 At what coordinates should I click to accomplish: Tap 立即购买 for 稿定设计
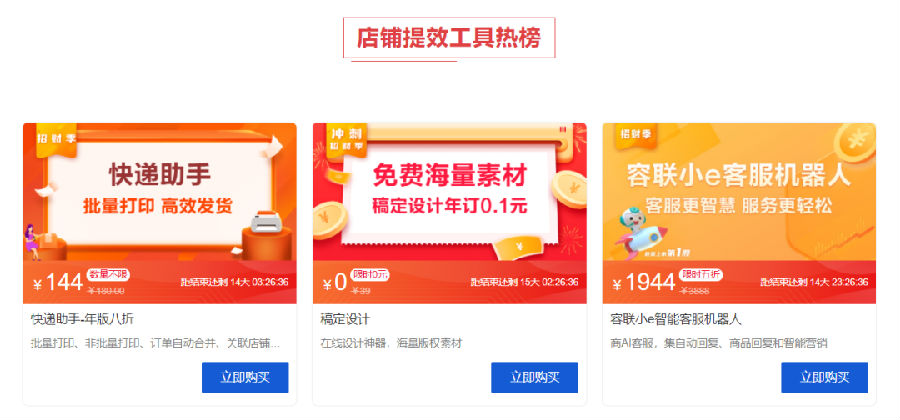tap(534, 377)
